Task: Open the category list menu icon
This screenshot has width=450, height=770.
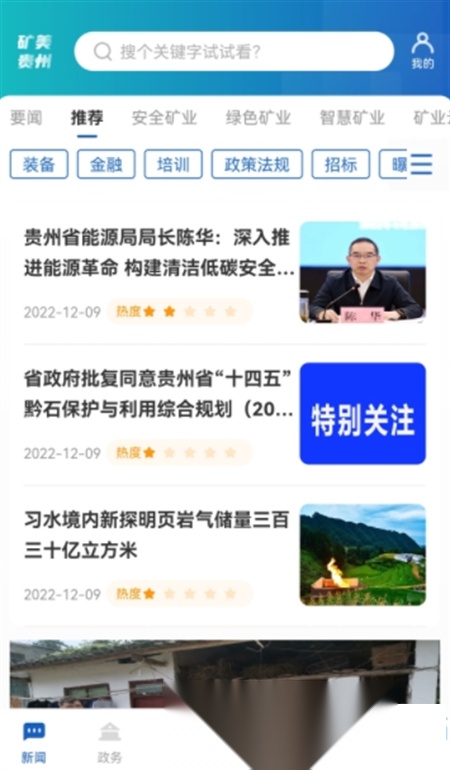Action: click(422, 164)
